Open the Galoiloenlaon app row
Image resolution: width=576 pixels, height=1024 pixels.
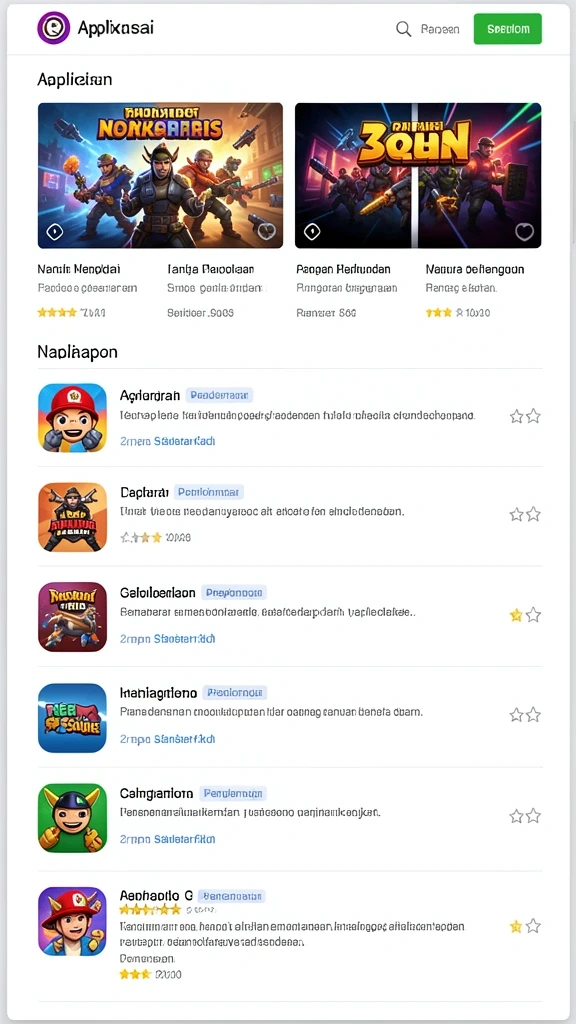pyautogui.click(x=290, y=616)
